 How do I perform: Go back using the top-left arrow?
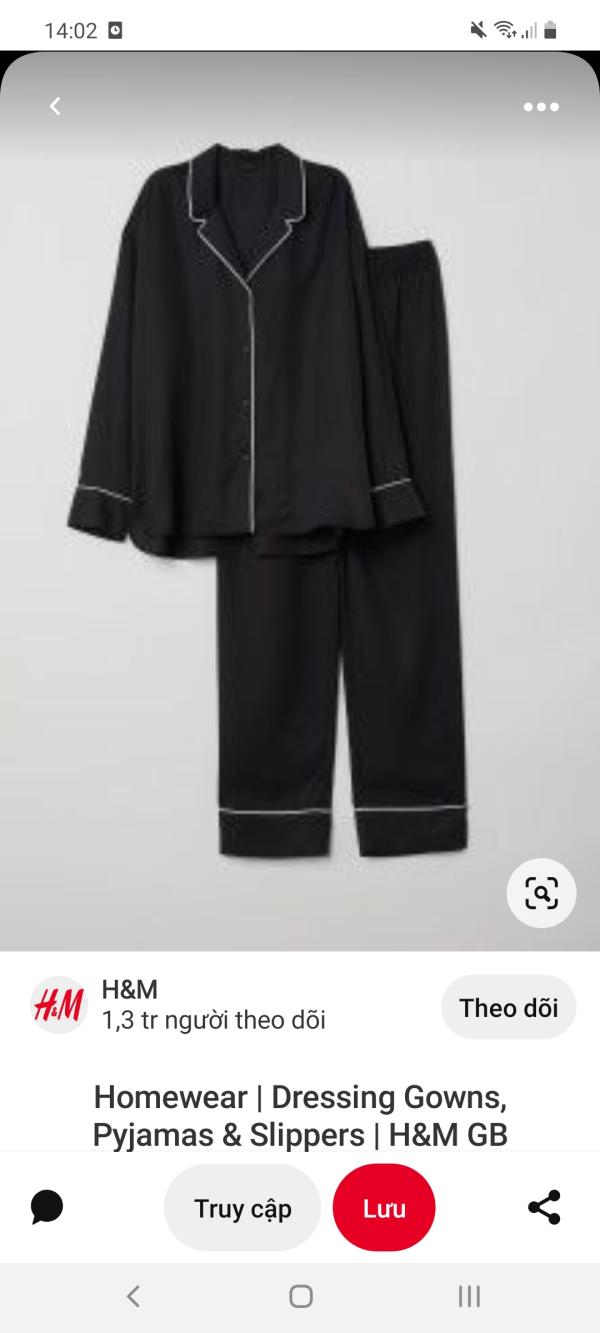[55, 106]
